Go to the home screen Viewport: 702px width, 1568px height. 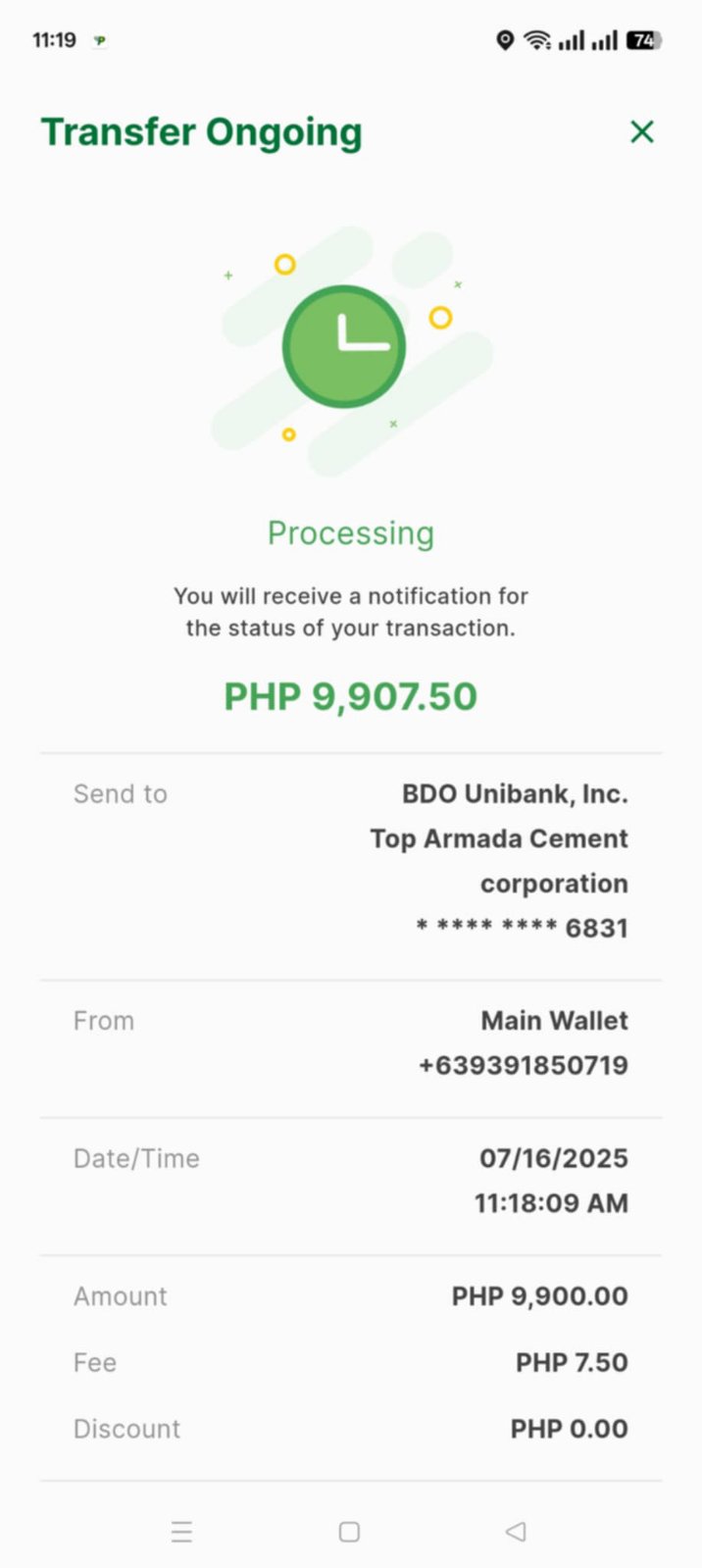[x=349, y=1531]
